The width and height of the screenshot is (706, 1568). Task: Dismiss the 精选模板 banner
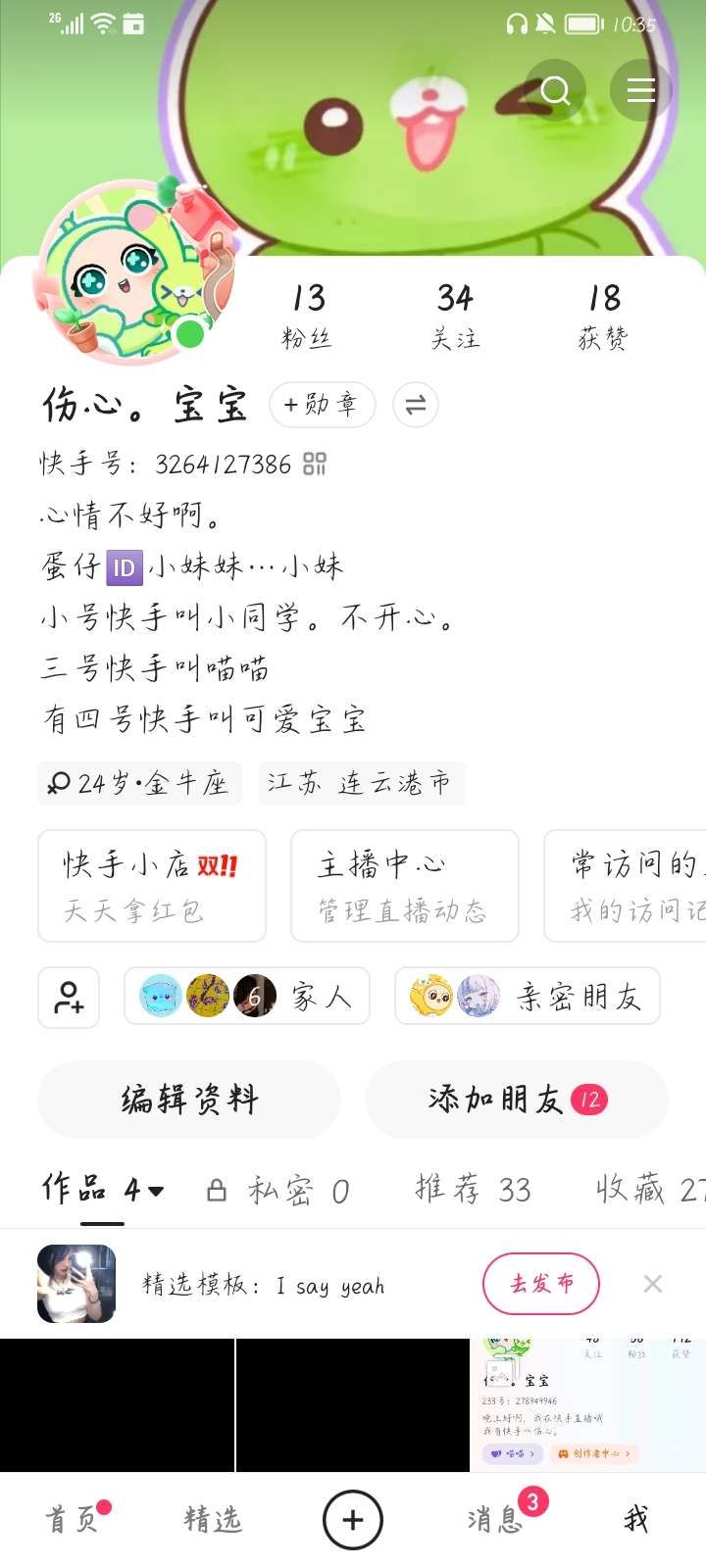[x=652, y=1284]
